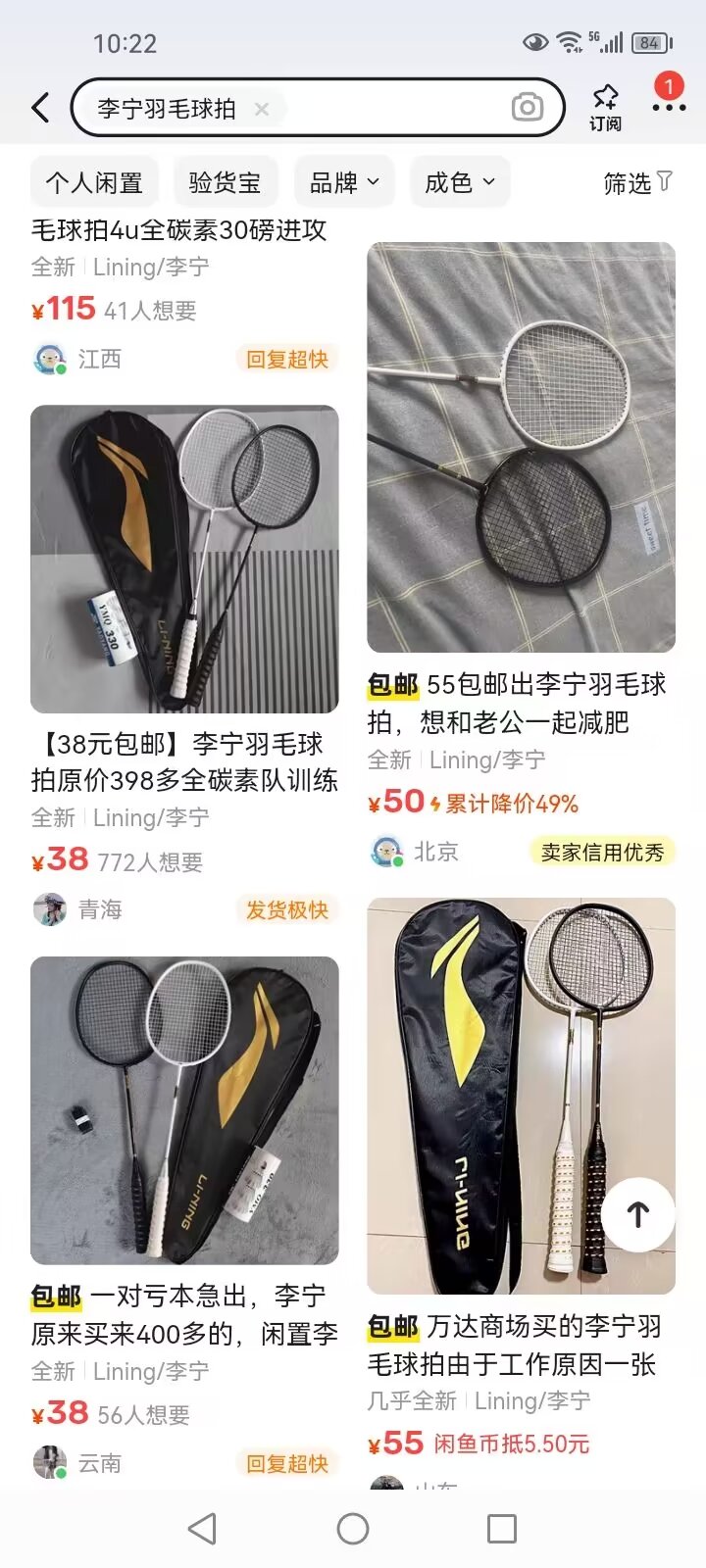
Task: Open the three-dot more menu
Action: click(669, 107)
